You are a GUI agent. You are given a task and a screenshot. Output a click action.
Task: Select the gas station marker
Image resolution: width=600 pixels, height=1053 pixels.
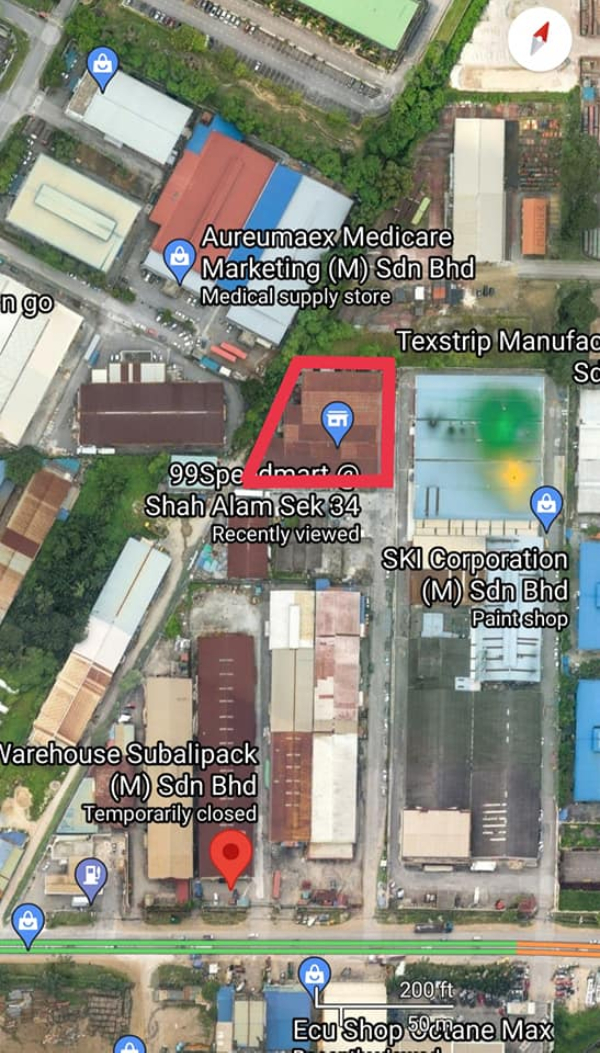(x=89, y=878)
